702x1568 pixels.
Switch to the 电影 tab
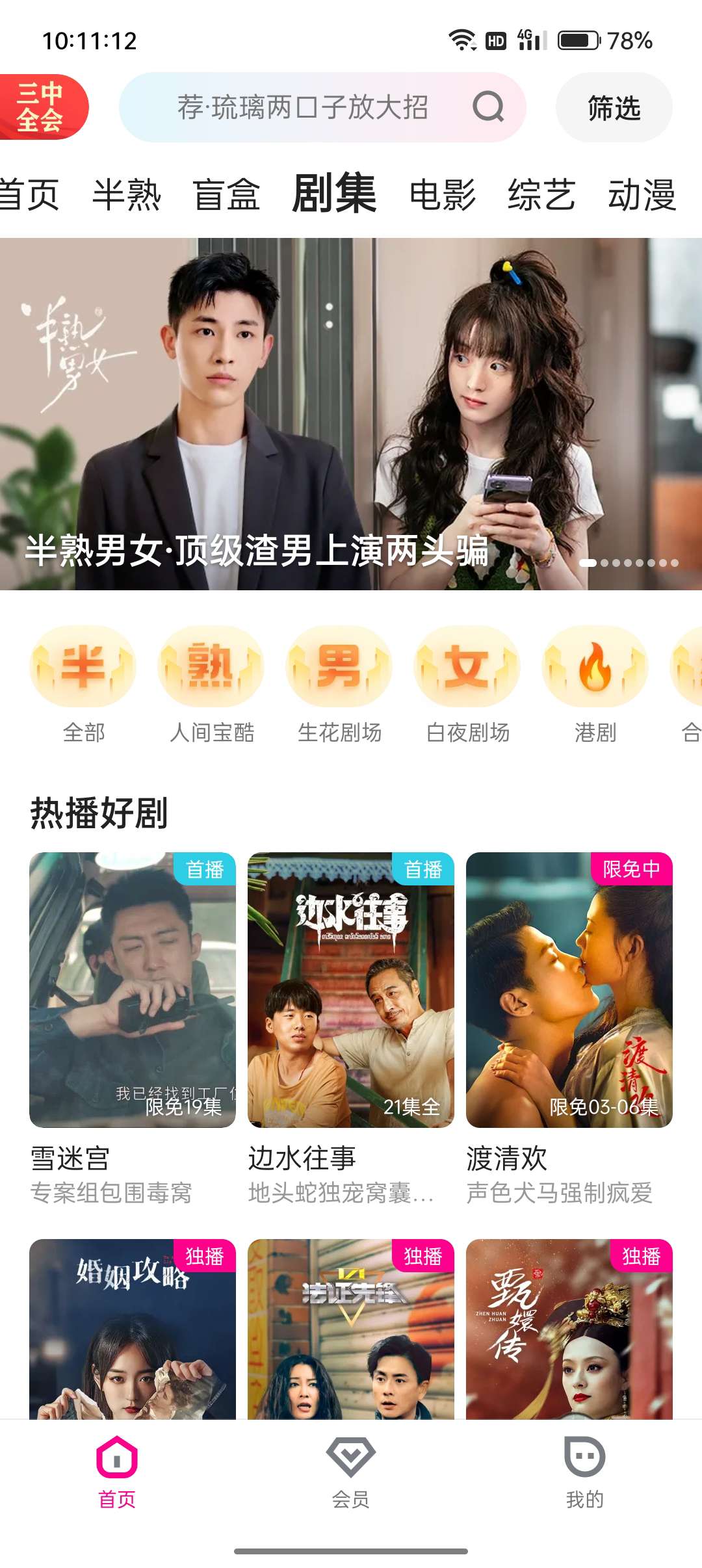[442, 195]
